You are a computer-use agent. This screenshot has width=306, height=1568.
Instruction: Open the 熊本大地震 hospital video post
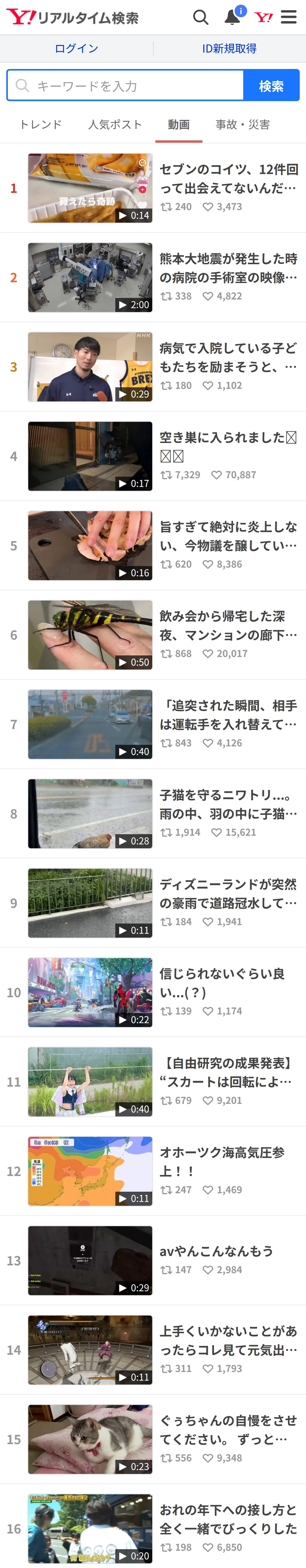tap(153, 278)
